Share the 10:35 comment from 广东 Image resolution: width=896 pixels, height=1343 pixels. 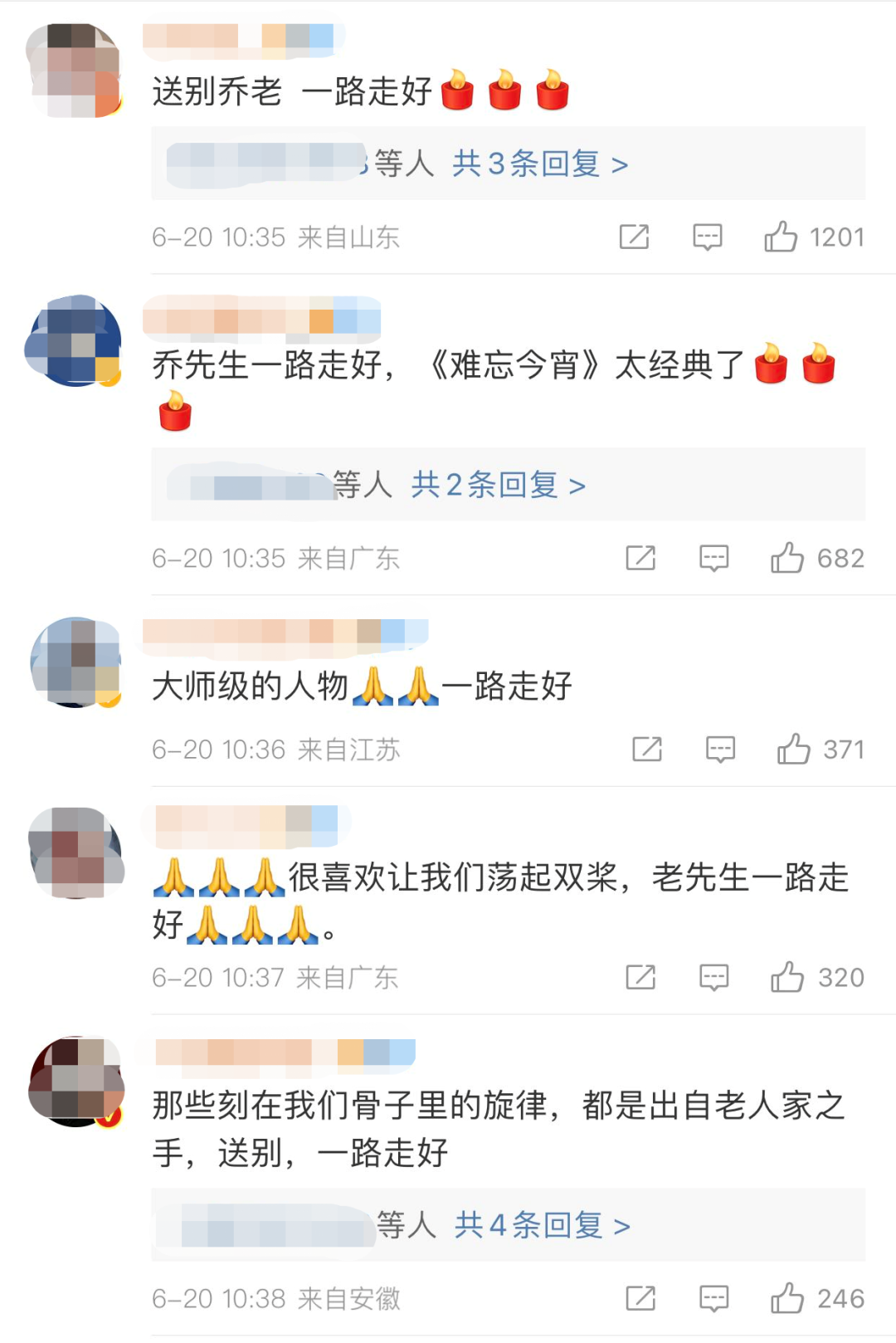pos(640,559)
